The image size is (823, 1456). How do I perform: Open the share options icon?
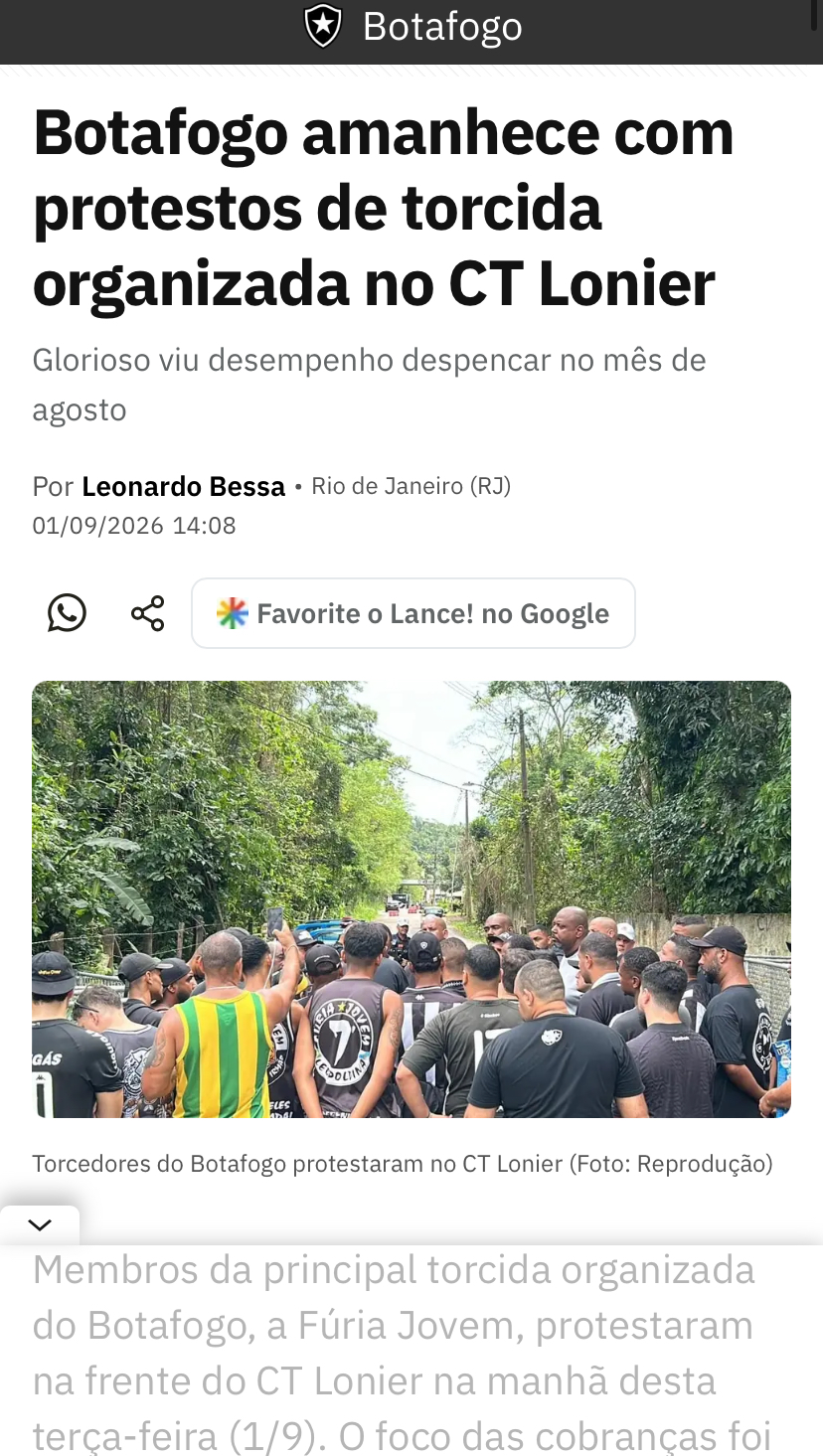click(147, 613)
